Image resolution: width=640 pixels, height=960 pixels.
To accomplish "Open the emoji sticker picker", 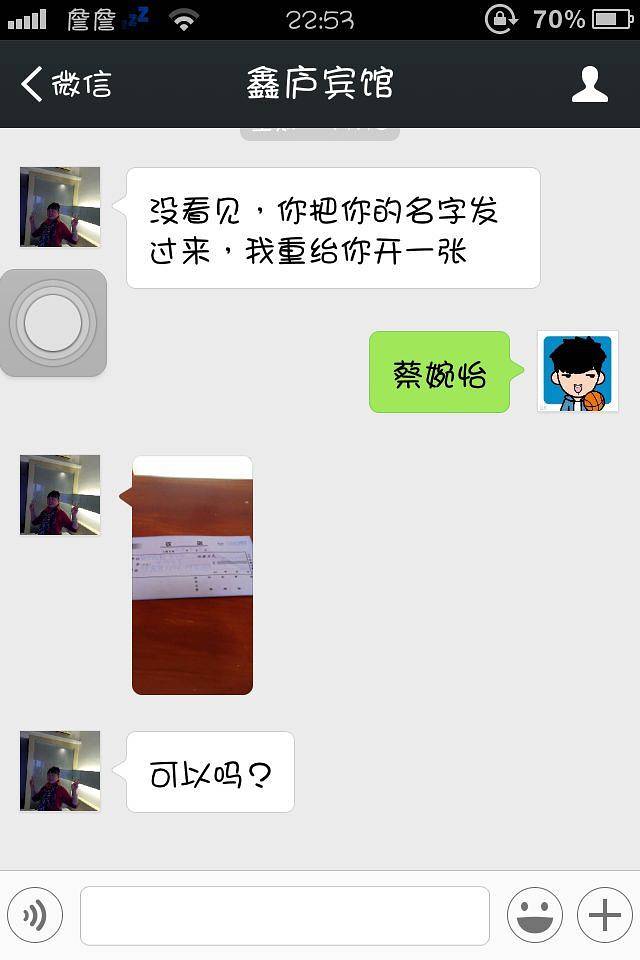I will tap(534, 915).
